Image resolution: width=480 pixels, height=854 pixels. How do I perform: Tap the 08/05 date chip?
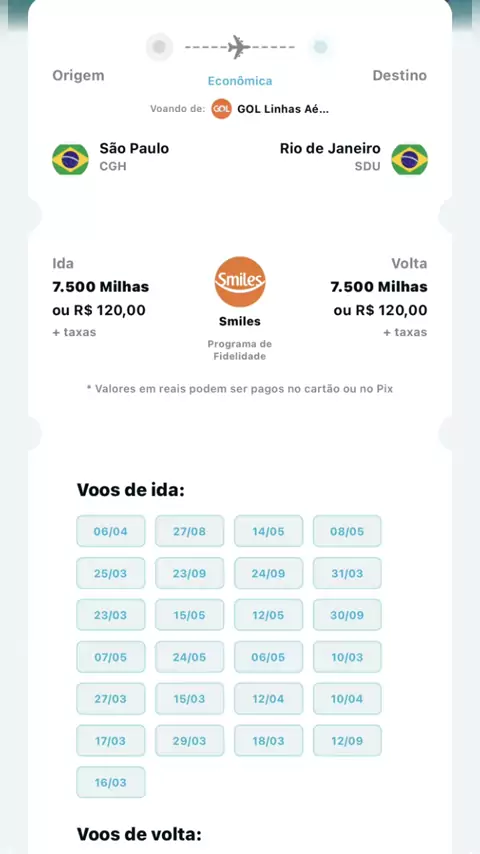click(347, 531)
